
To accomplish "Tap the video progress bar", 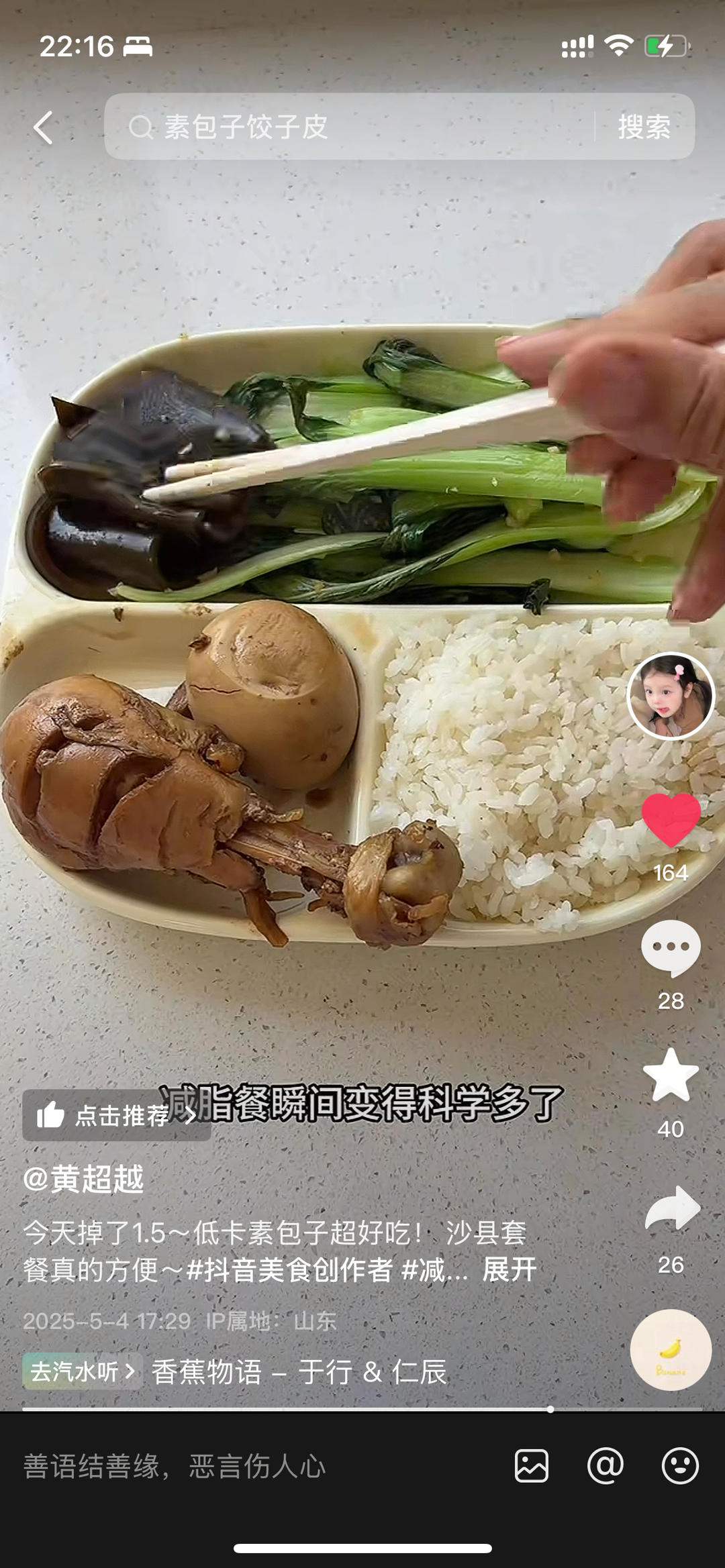I will (362, 1409).
